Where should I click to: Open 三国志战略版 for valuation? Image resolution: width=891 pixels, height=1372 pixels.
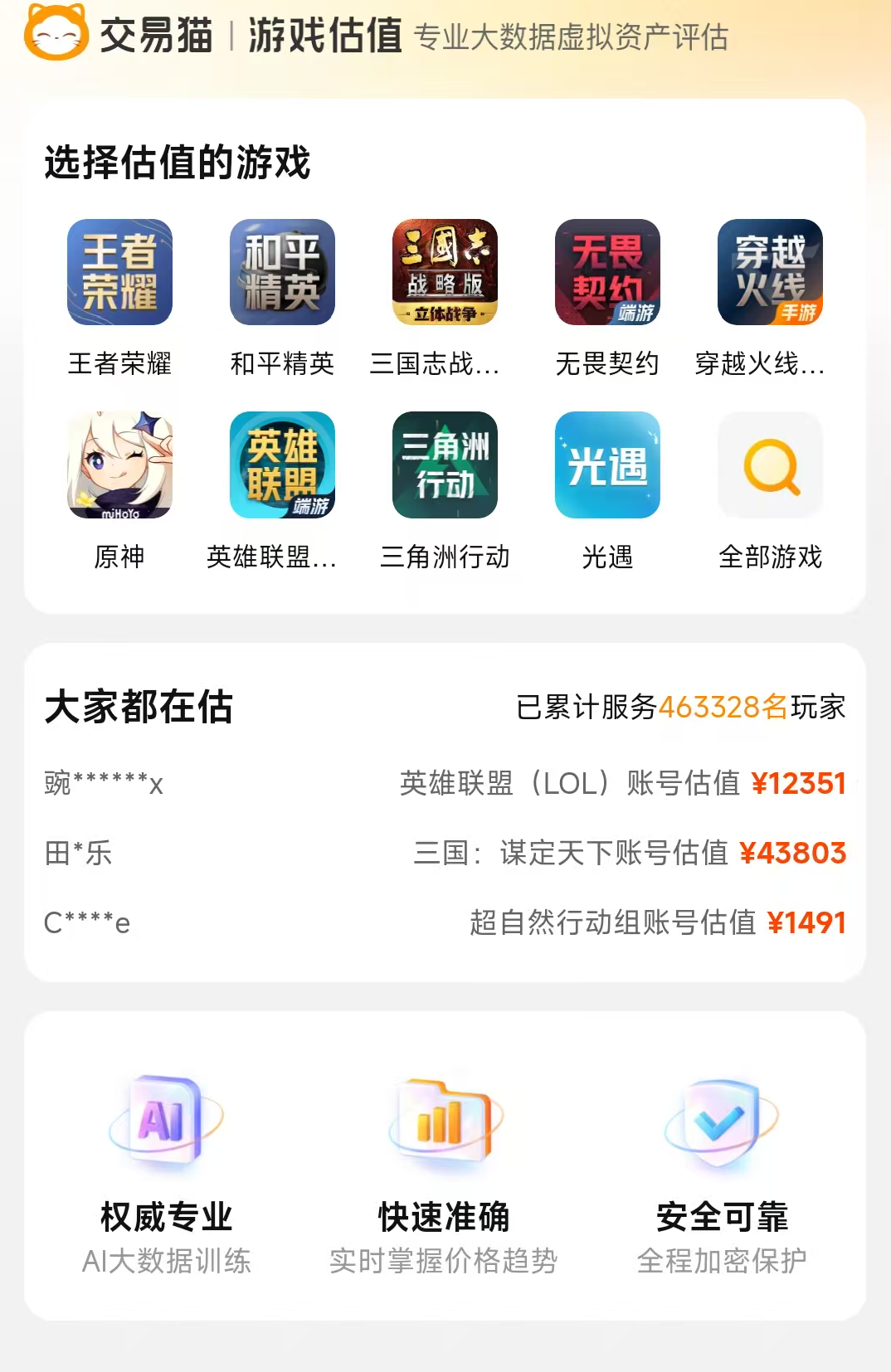[x=445, y=274]
